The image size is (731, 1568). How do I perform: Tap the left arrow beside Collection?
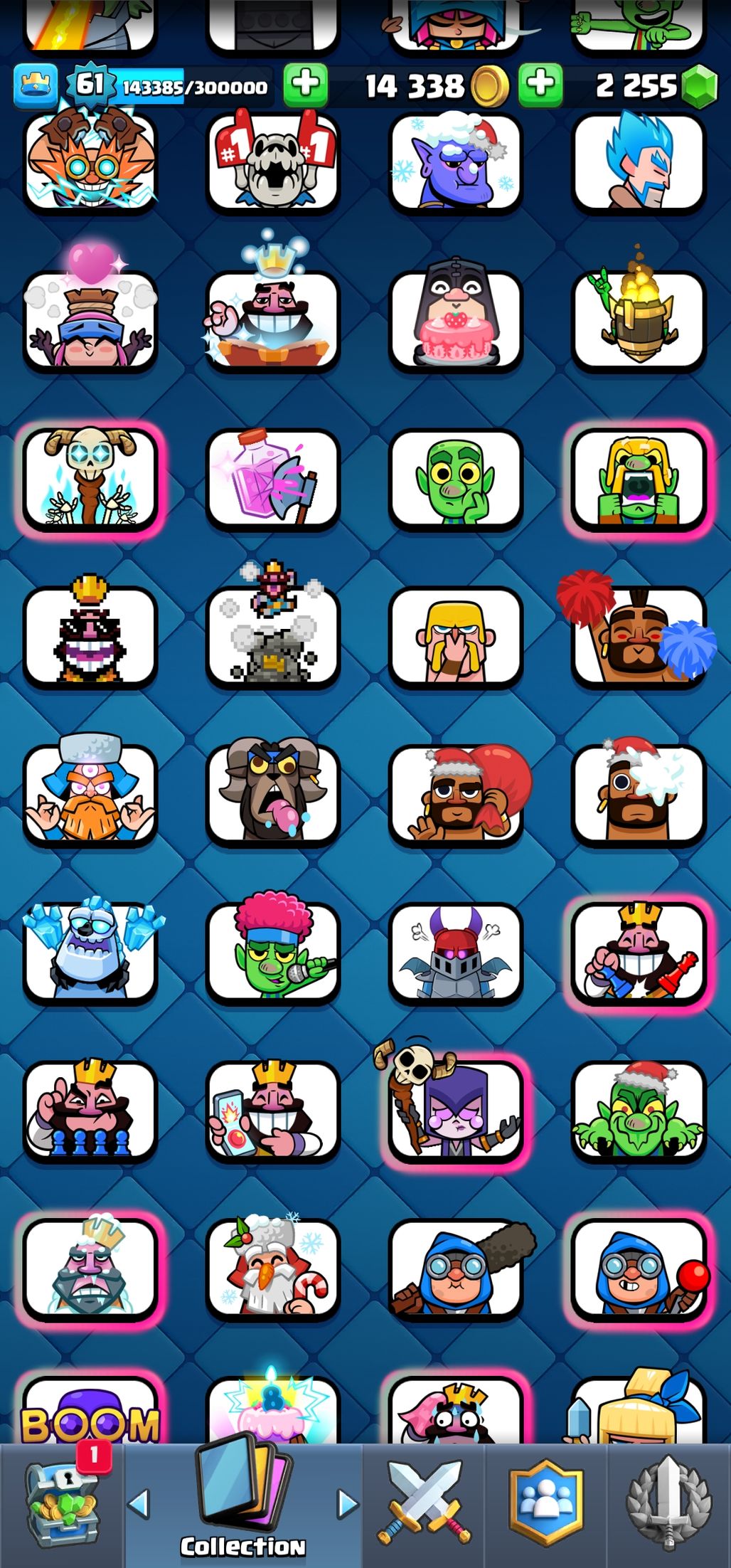[138, 1503]
